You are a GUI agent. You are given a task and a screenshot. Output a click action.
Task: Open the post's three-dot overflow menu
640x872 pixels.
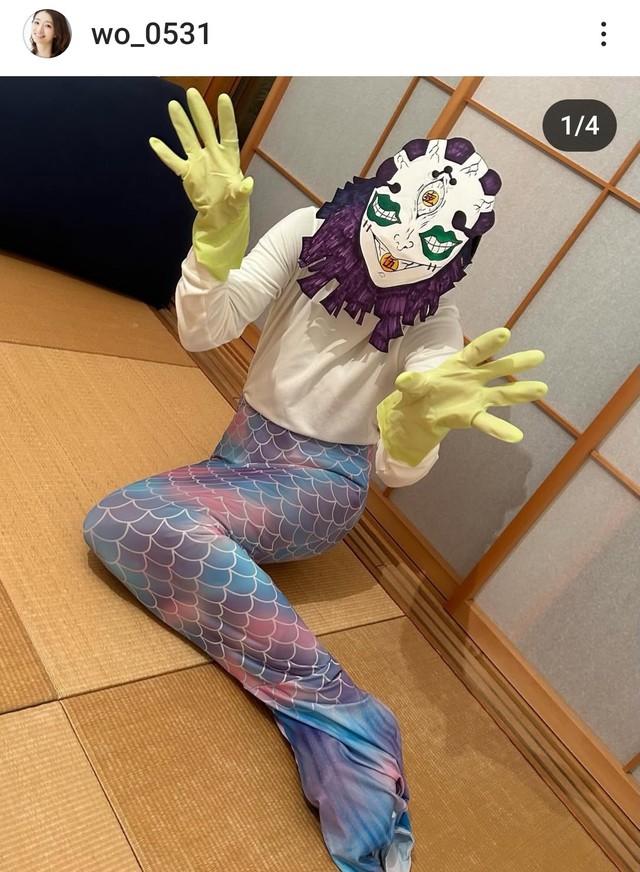tap(603, 34)
